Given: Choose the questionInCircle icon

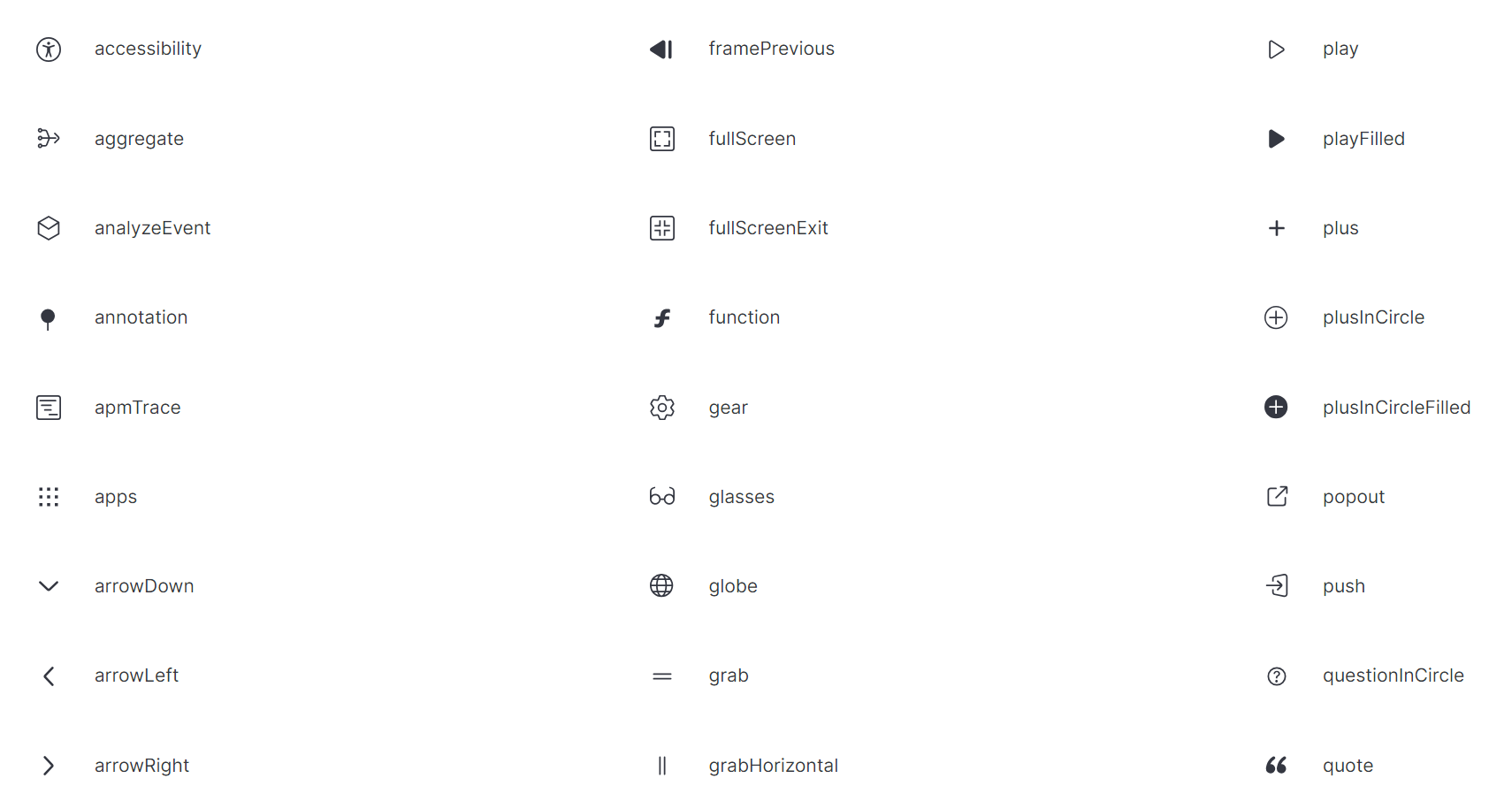Looking at the screenshot, I should pos(1276,676).
